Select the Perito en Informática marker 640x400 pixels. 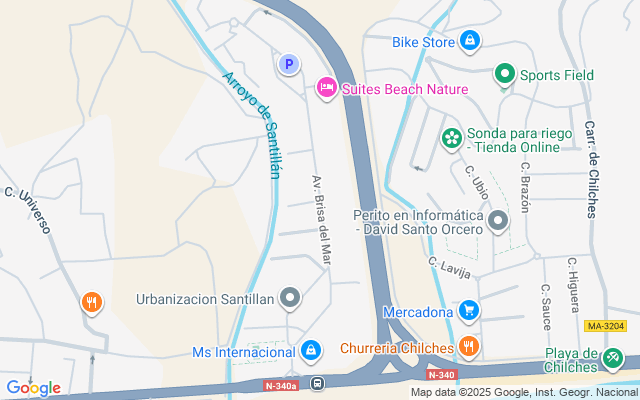[498, 221]
